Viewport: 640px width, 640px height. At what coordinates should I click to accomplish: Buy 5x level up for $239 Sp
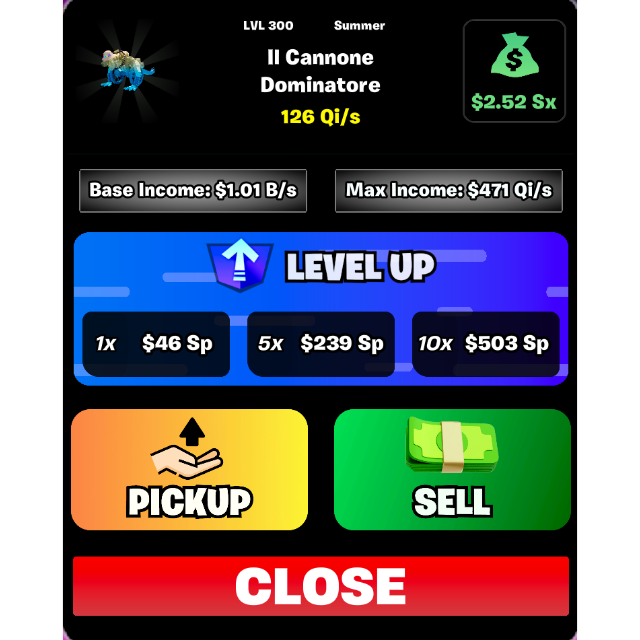[321, 344]
